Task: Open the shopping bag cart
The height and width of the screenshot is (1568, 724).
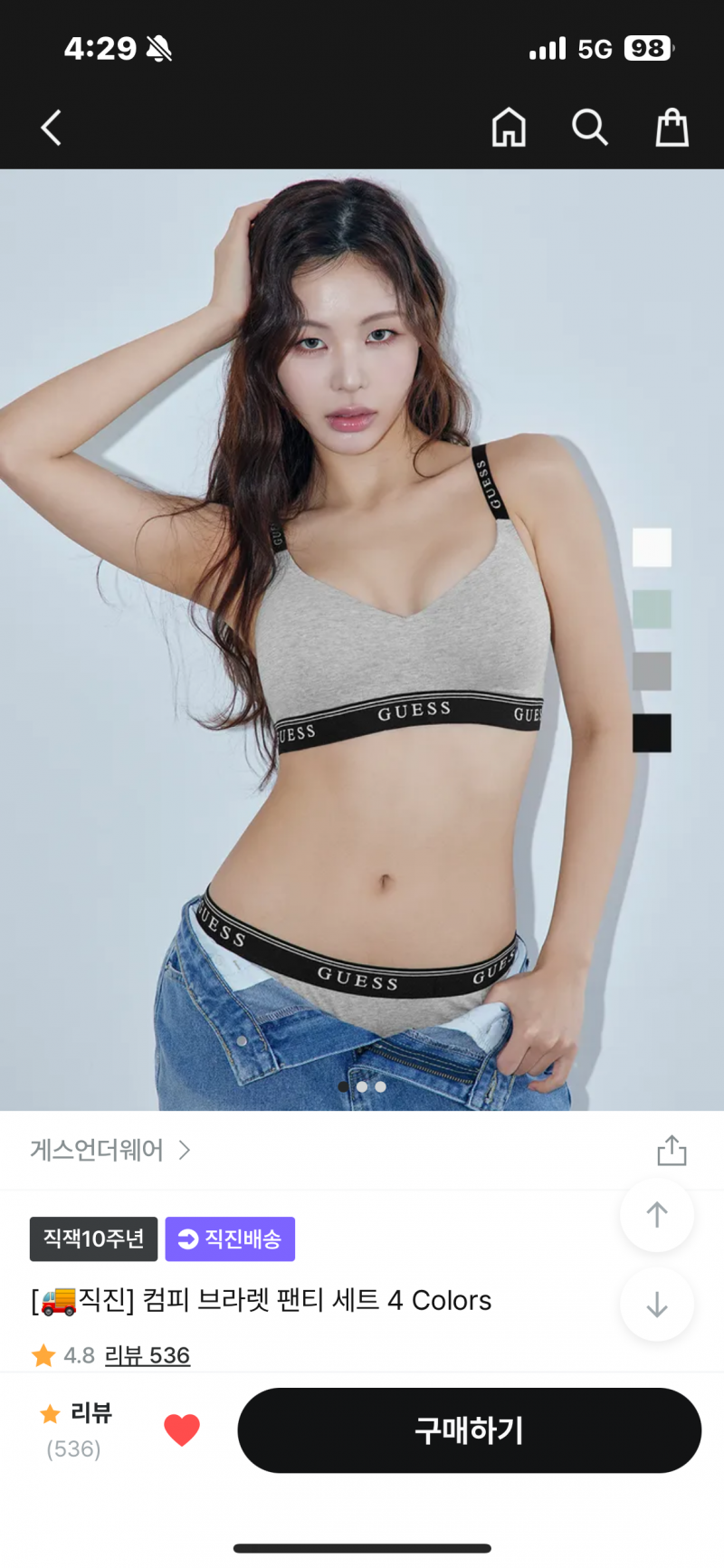Action: (x=672, y=128)
